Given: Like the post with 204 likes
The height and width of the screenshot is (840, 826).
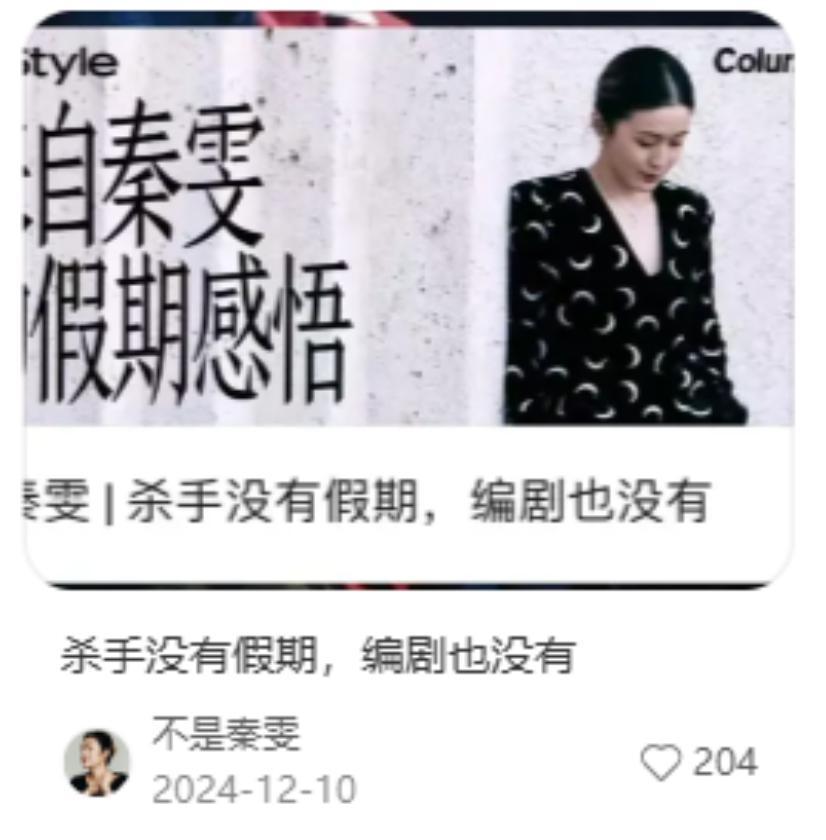Looking at the screenshot, I should (x=660, y=763).
